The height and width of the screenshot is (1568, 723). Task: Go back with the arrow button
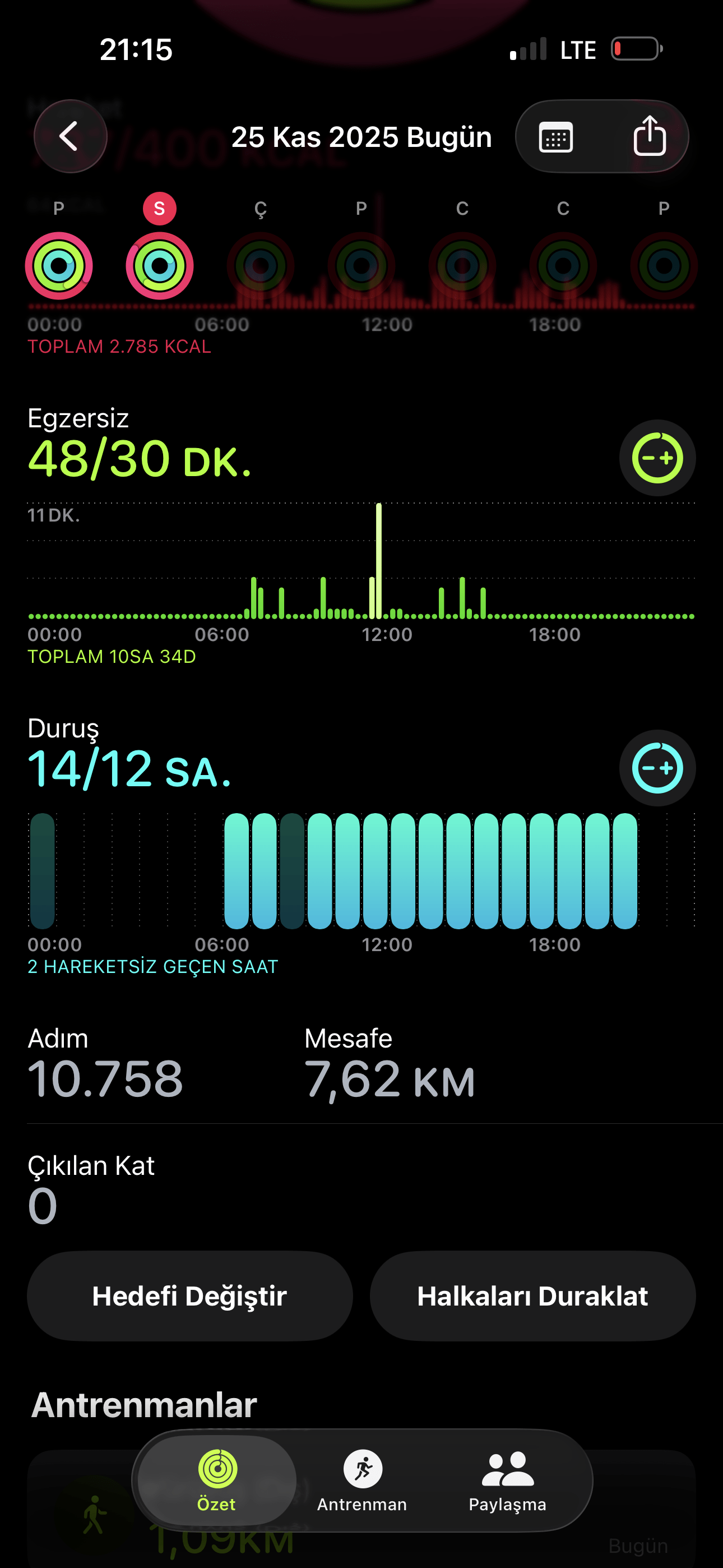coord(70,136)
